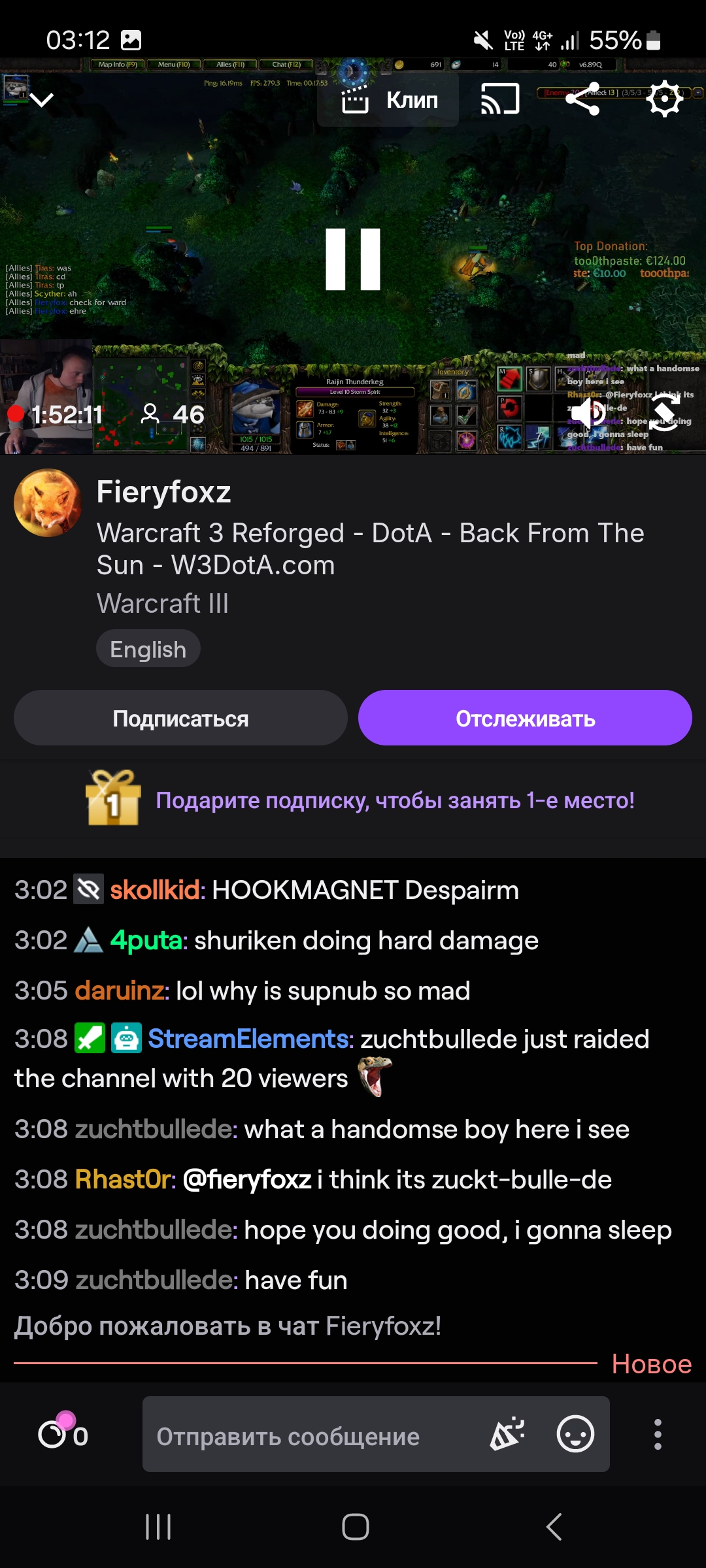This screenshot has width=706, height=1568.
Task: Cast the stream to another device
Action: pos(500,100)
